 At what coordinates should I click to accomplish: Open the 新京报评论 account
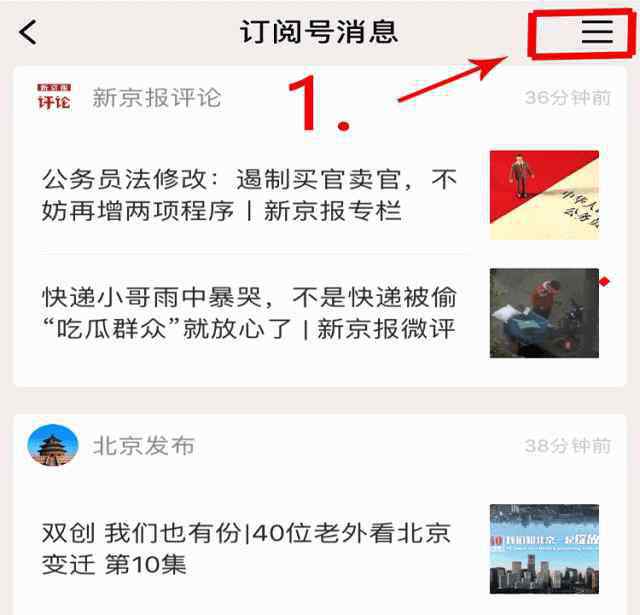156,98
